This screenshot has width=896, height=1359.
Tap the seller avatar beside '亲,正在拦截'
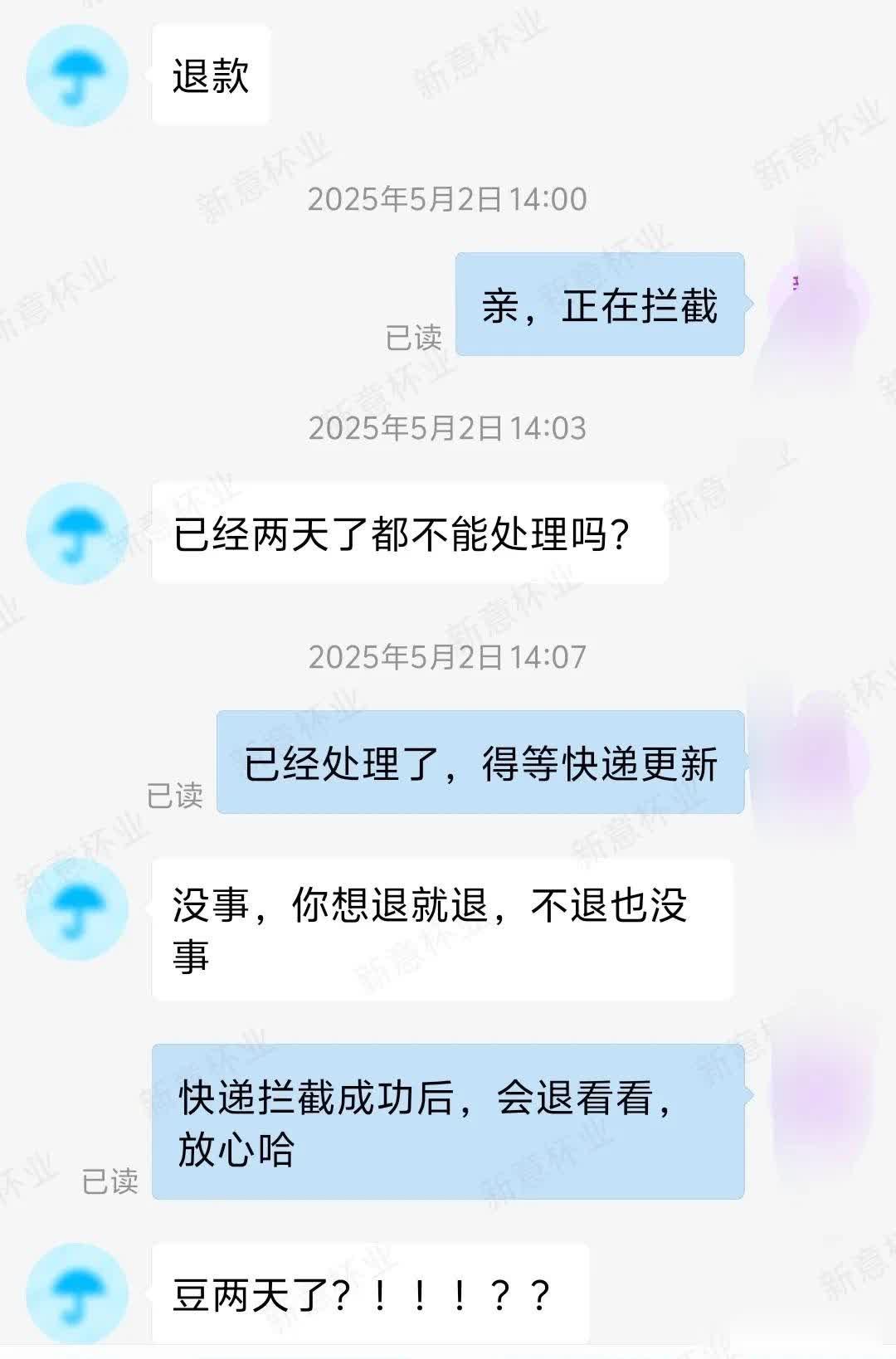817,303
